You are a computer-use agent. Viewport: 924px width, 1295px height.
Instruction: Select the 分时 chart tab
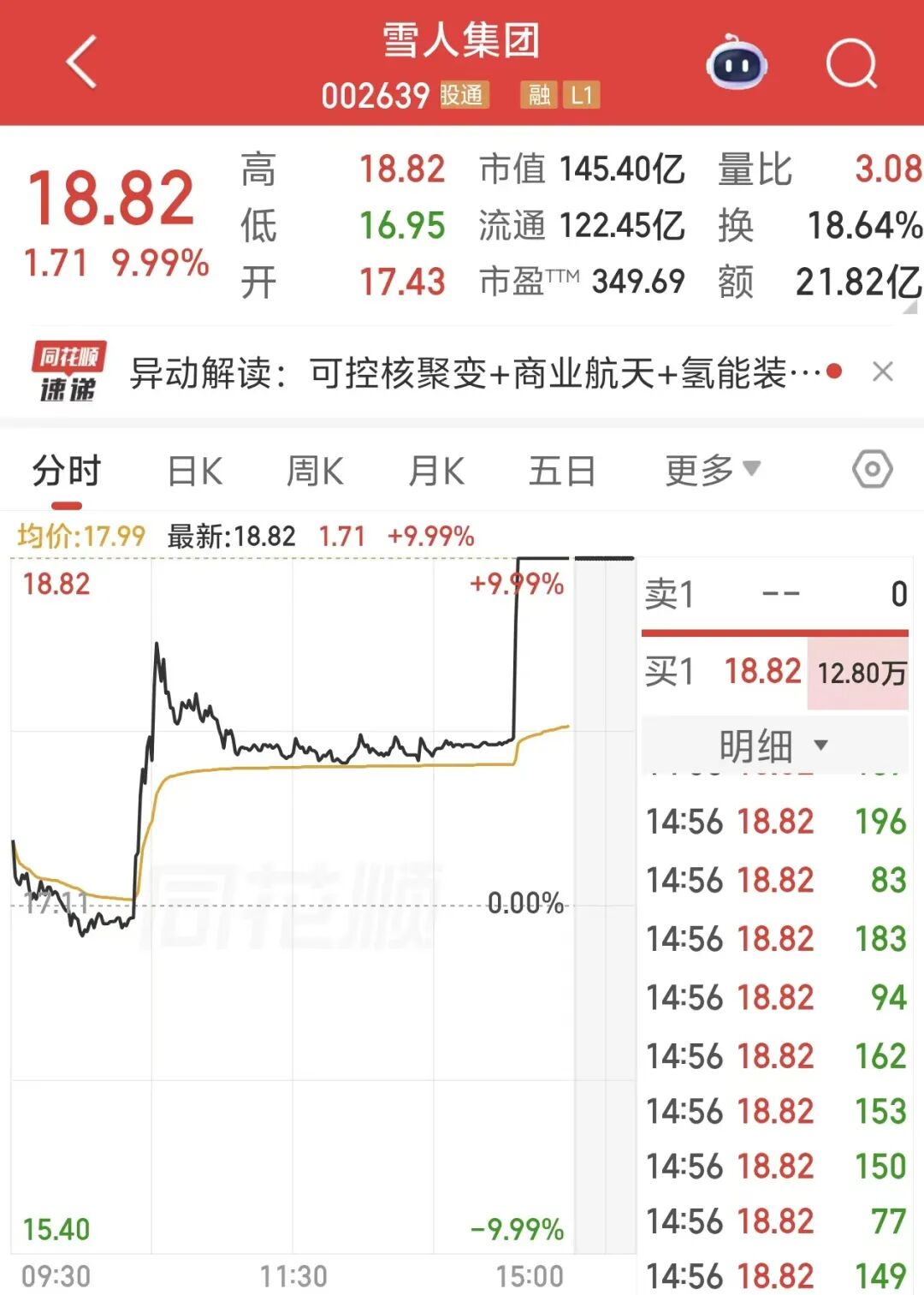pos(67,471)
